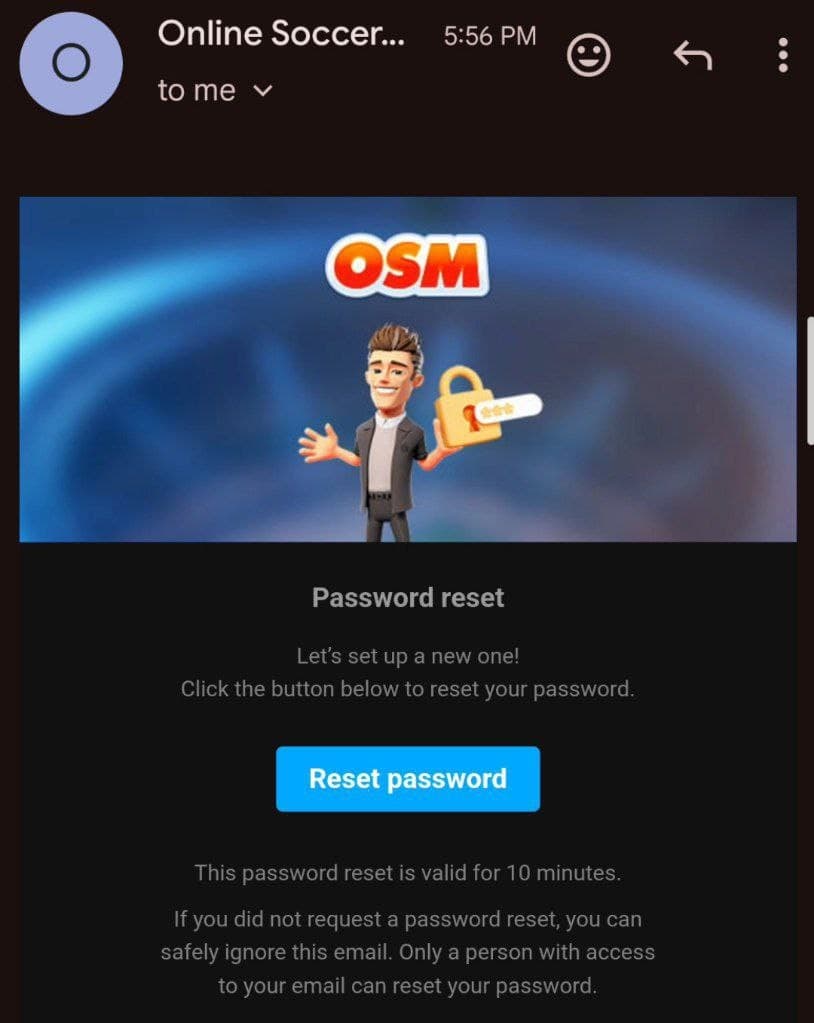Tap the blue Reset password button
The height and width of the screenshot is (1023, 814).
408,779
